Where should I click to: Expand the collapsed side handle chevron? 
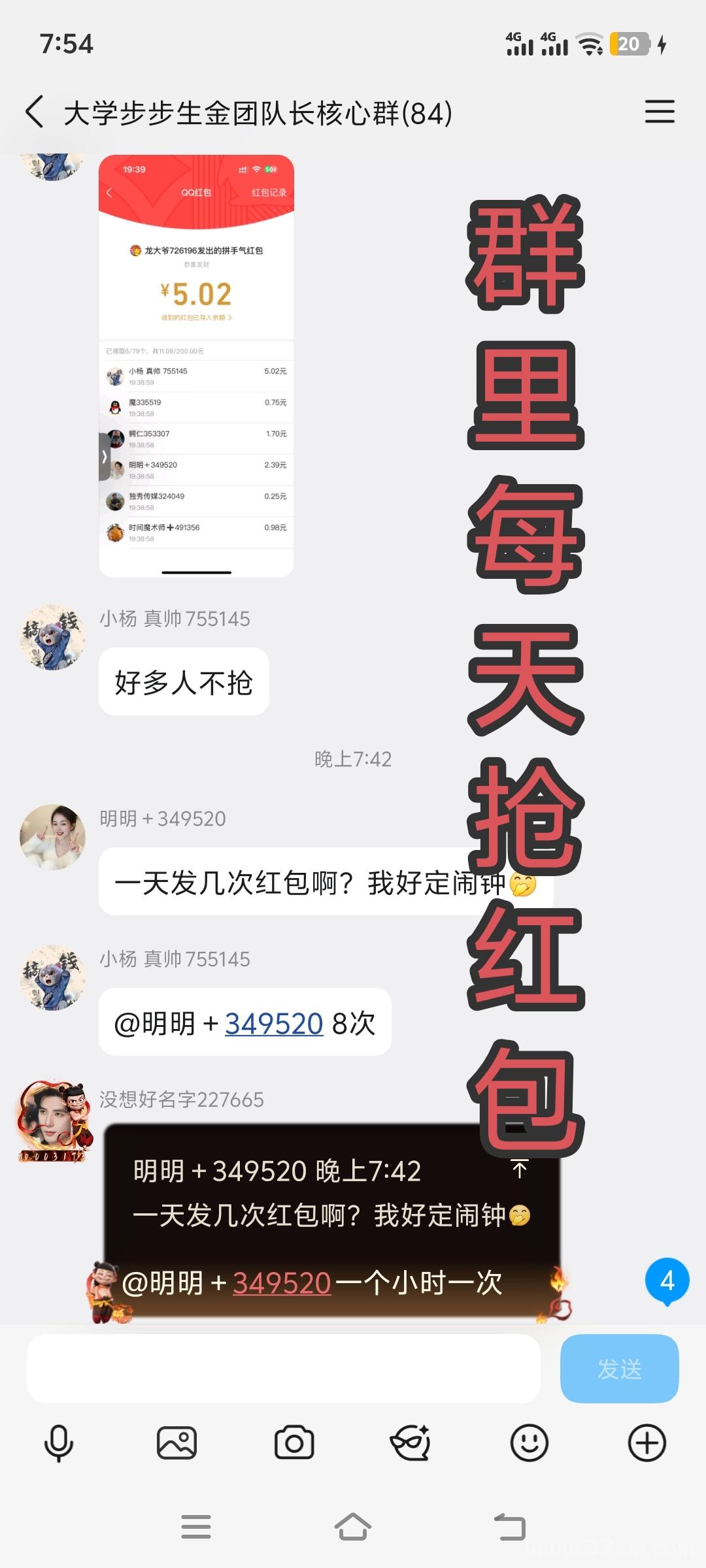pos(105,457)
